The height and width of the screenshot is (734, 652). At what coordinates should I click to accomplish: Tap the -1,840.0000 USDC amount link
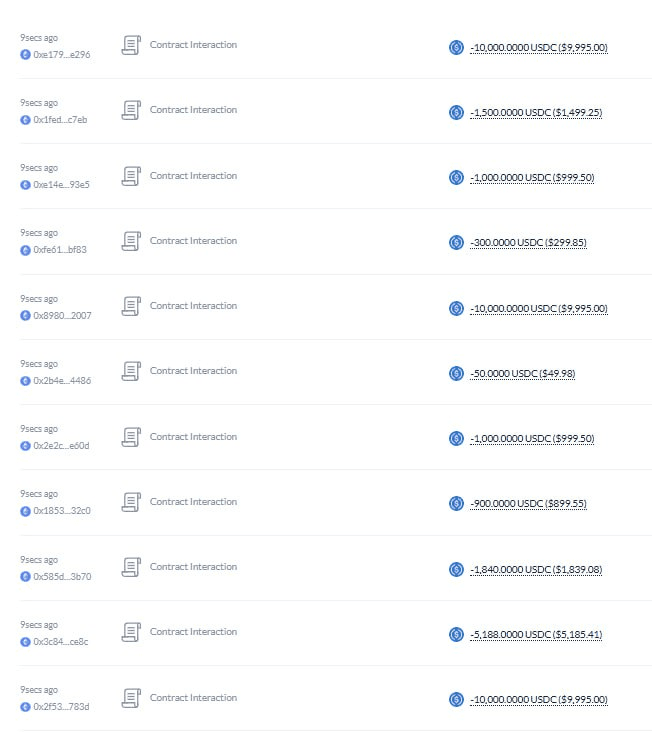click(x=535, y=570)
